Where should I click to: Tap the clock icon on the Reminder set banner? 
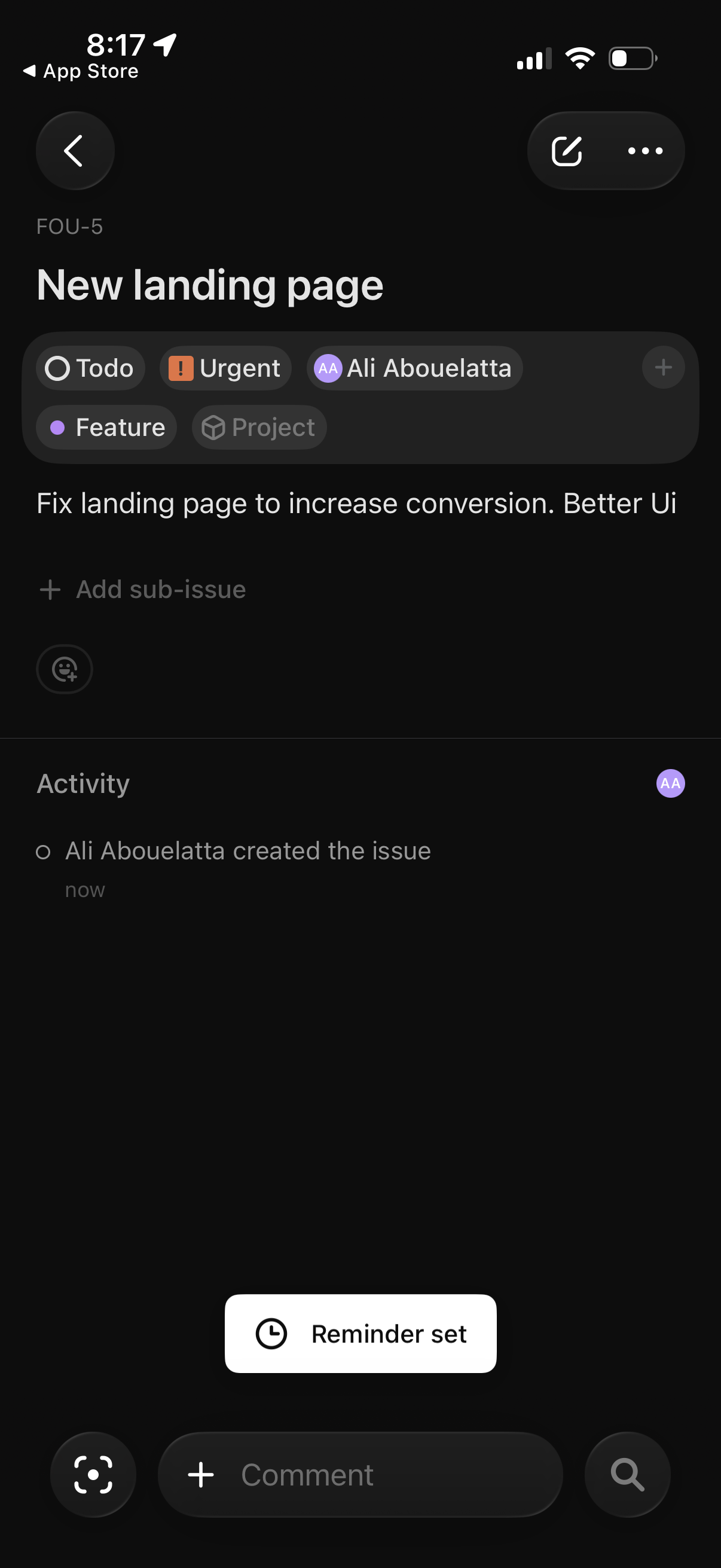pos(271,1333)
